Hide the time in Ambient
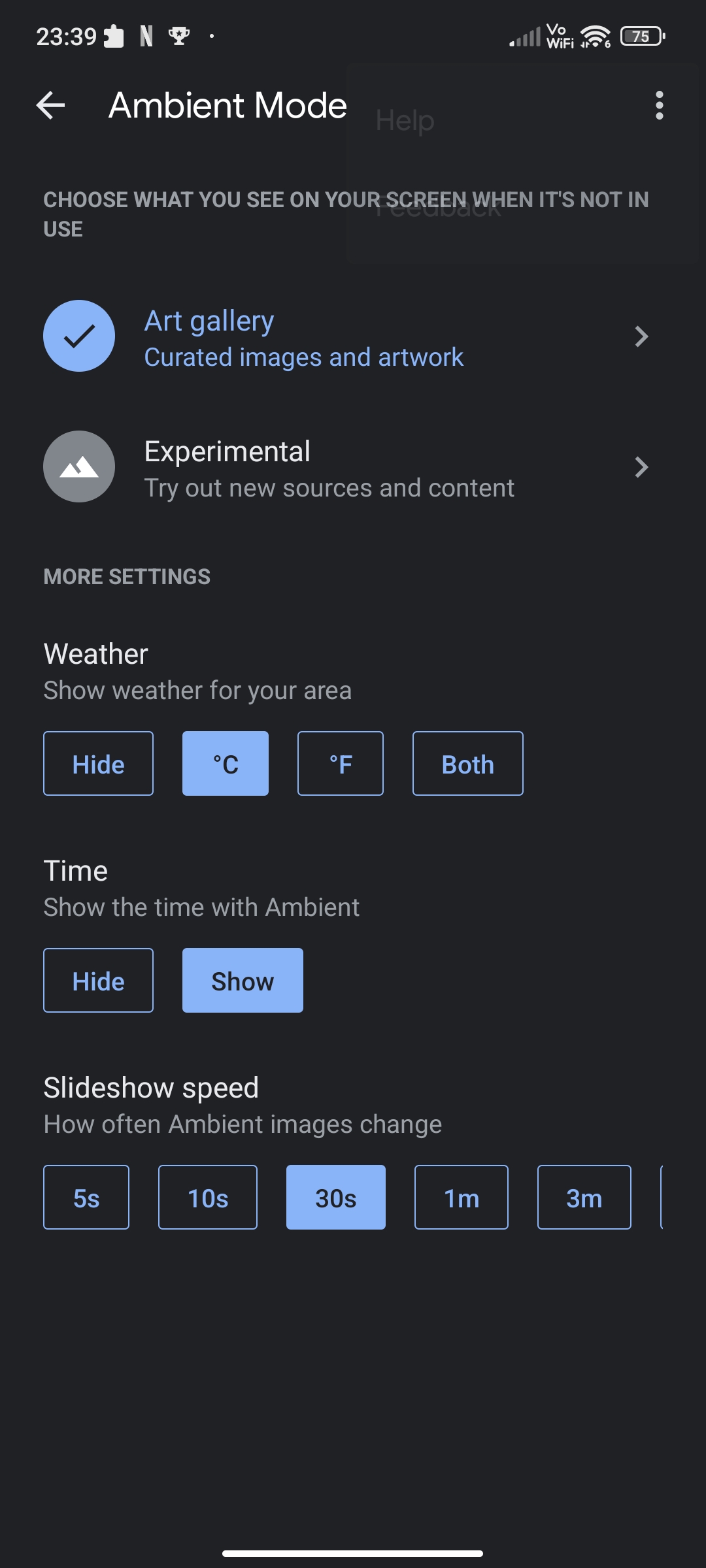 point(98,981)
